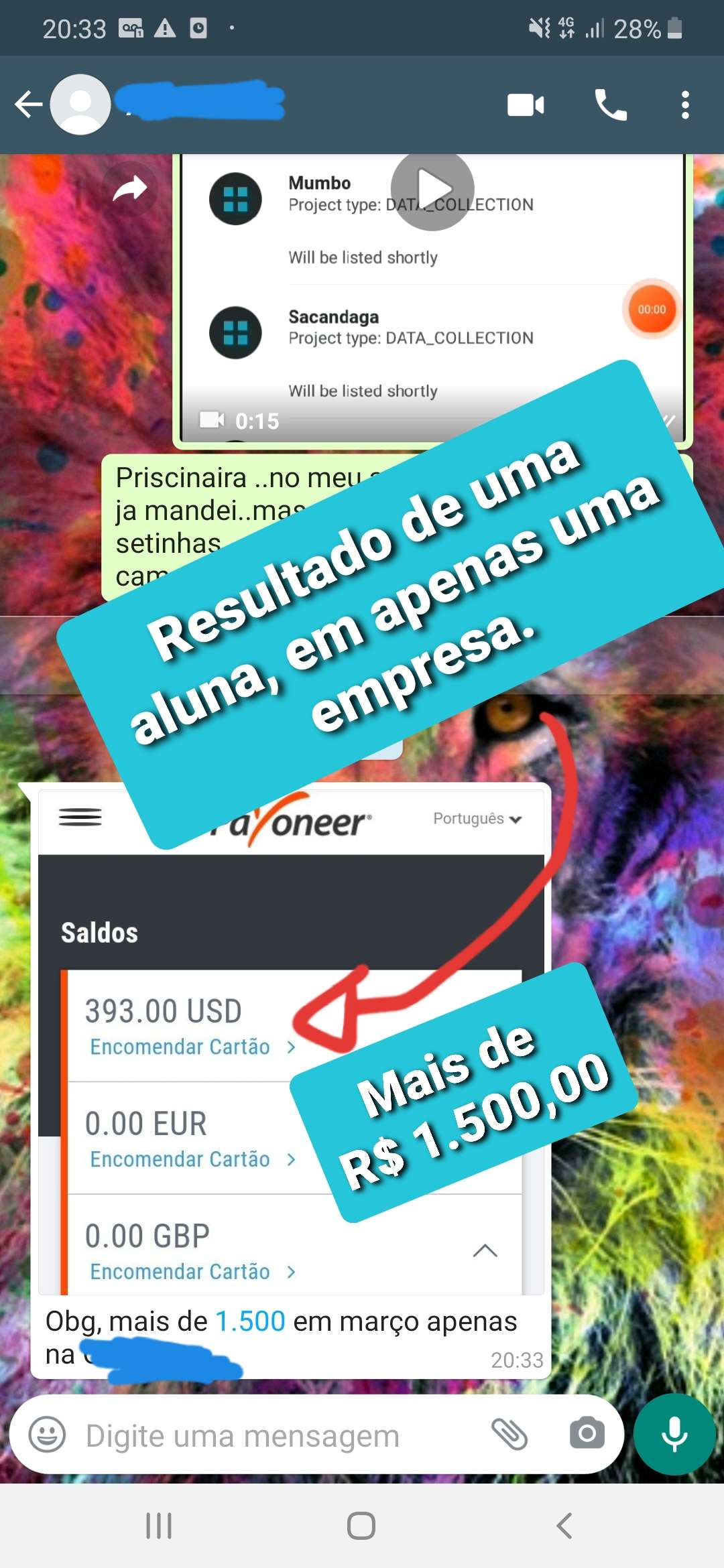724x1568 pixels.
Task: Tap the microphone voice message button
Action: click(674, 1434)
